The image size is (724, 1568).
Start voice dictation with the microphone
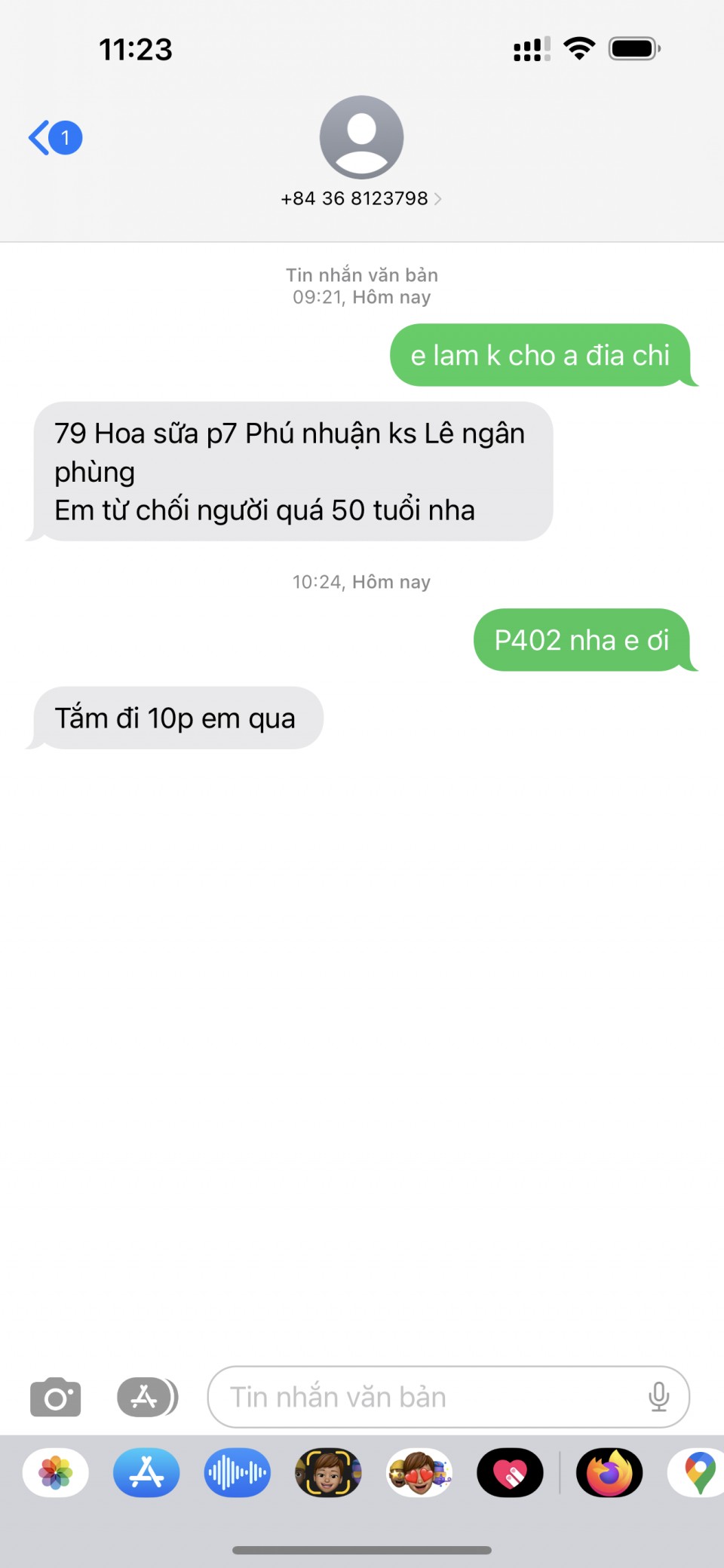click(x=658, y=1398)
